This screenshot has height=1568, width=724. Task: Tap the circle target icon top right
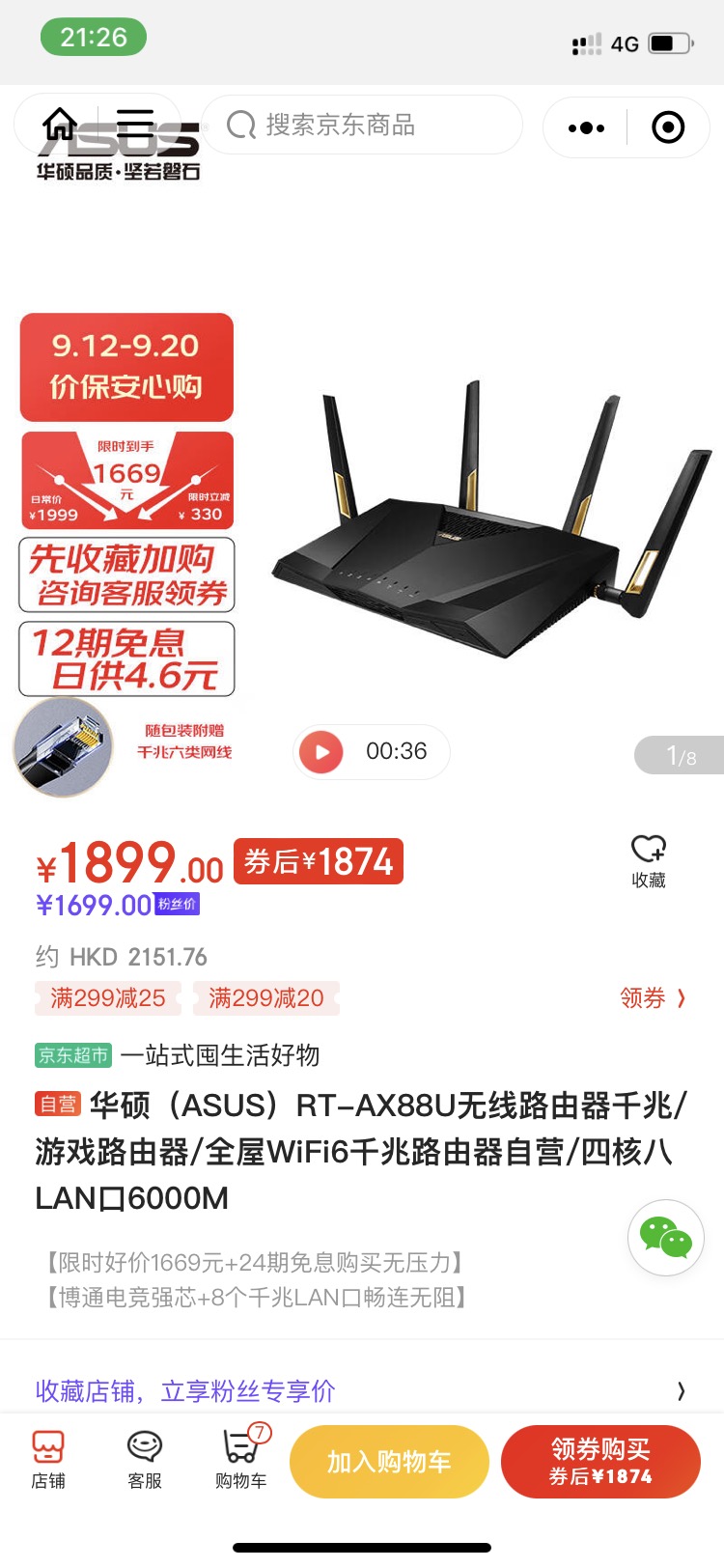coord(666,126)
